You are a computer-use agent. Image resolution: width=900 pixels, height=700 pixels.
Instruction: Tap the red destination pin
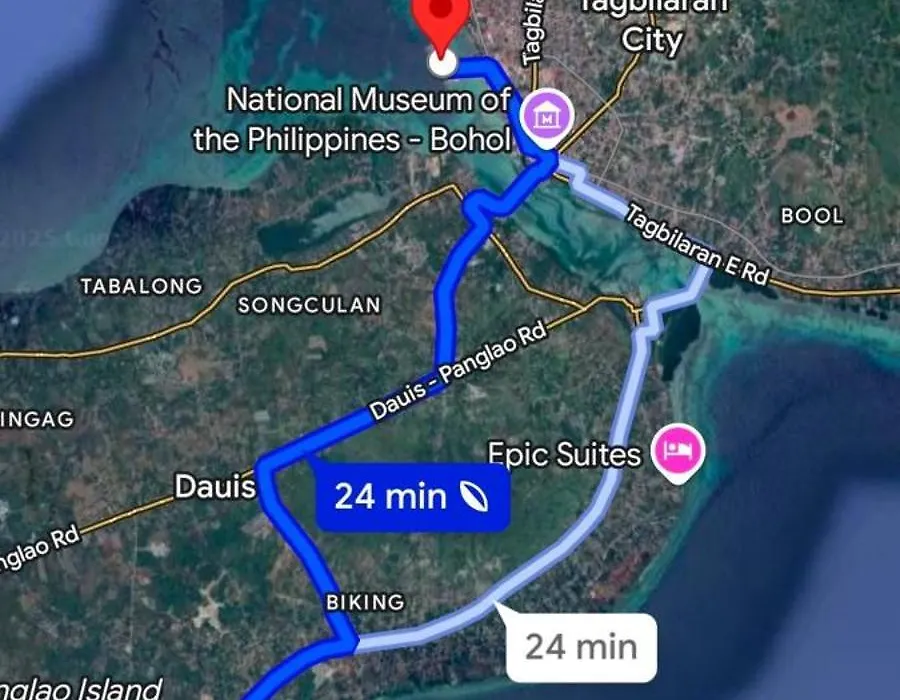pyautogui.click(x=442, y=22)
